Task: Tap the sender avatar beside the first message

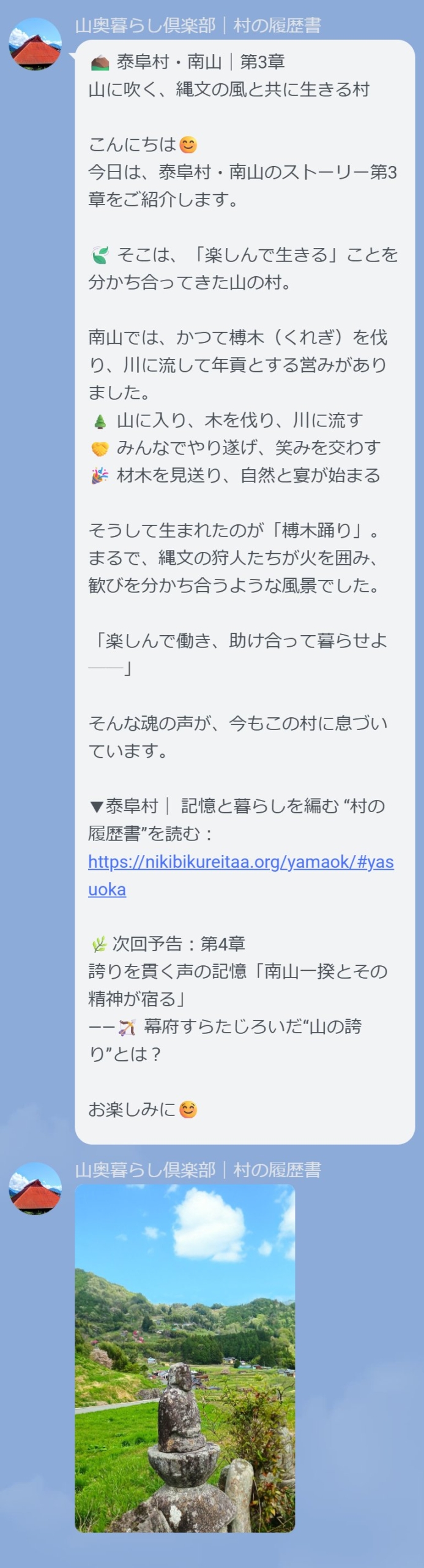Action: pyautogui.click(x=35, y=45)
